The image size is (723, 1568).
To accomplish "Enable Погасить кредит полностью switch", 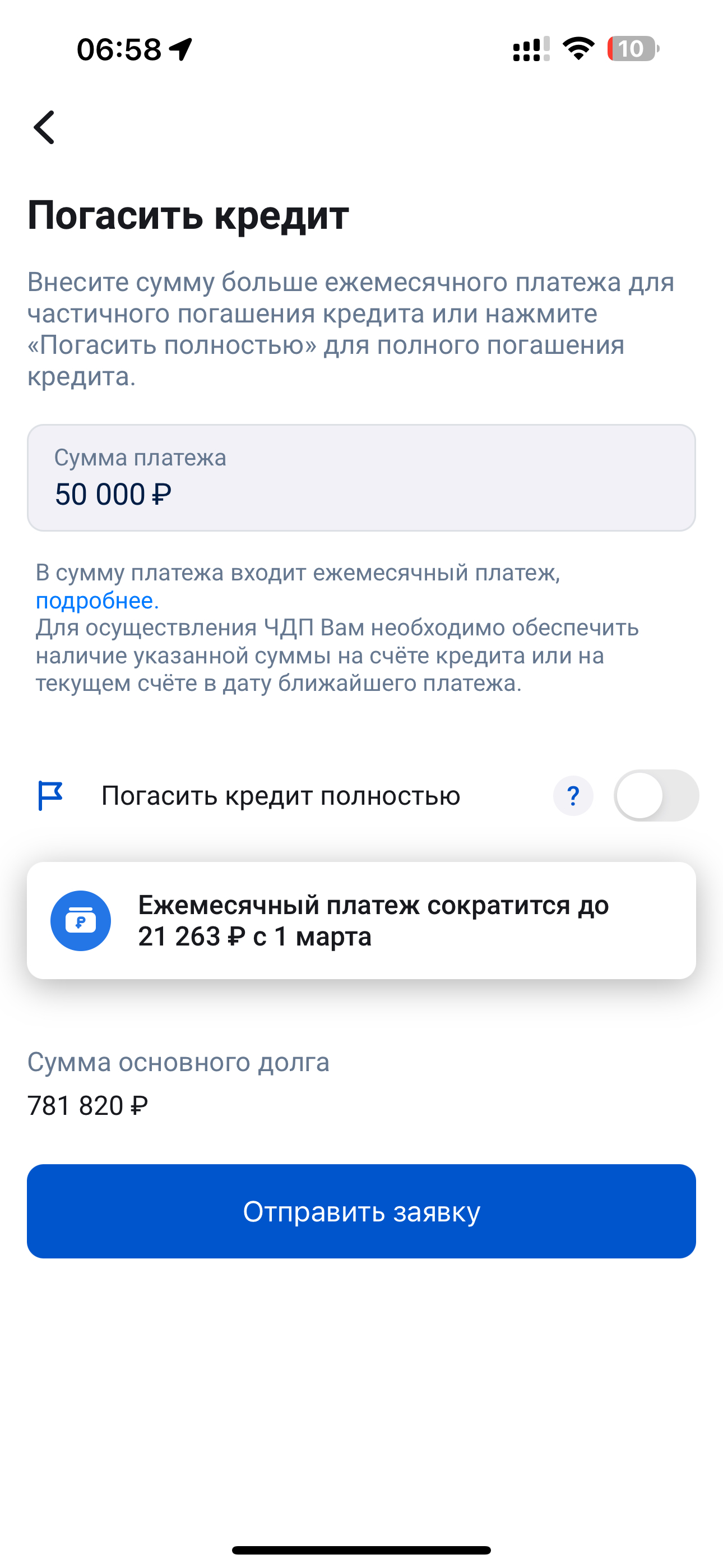I will pyautogui.click(x=655, y=796).
